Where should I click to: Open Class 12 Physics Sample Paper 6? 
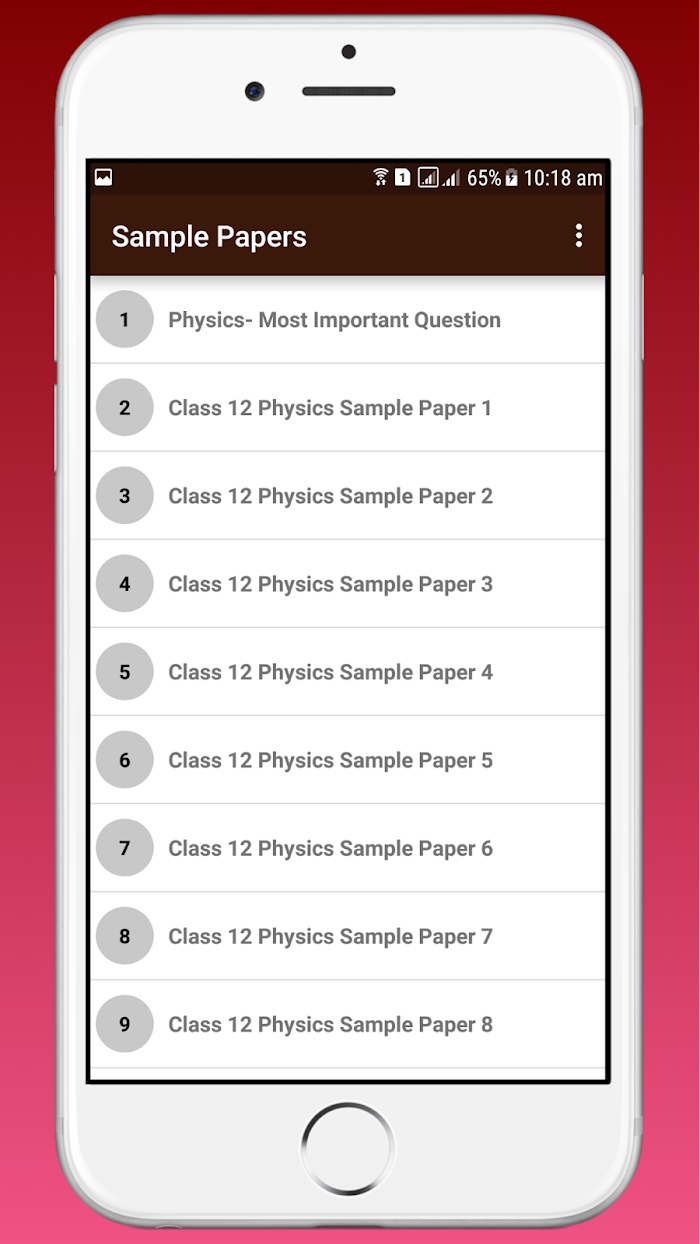pos(348,848)
